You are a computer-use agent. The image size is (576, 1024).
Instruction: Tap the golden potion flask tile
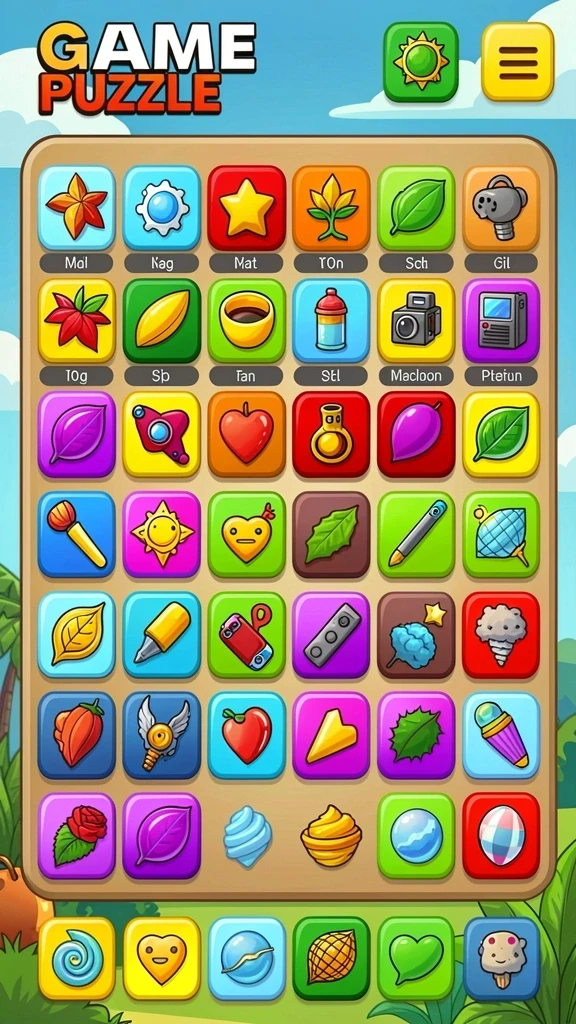tap(331, 434)
